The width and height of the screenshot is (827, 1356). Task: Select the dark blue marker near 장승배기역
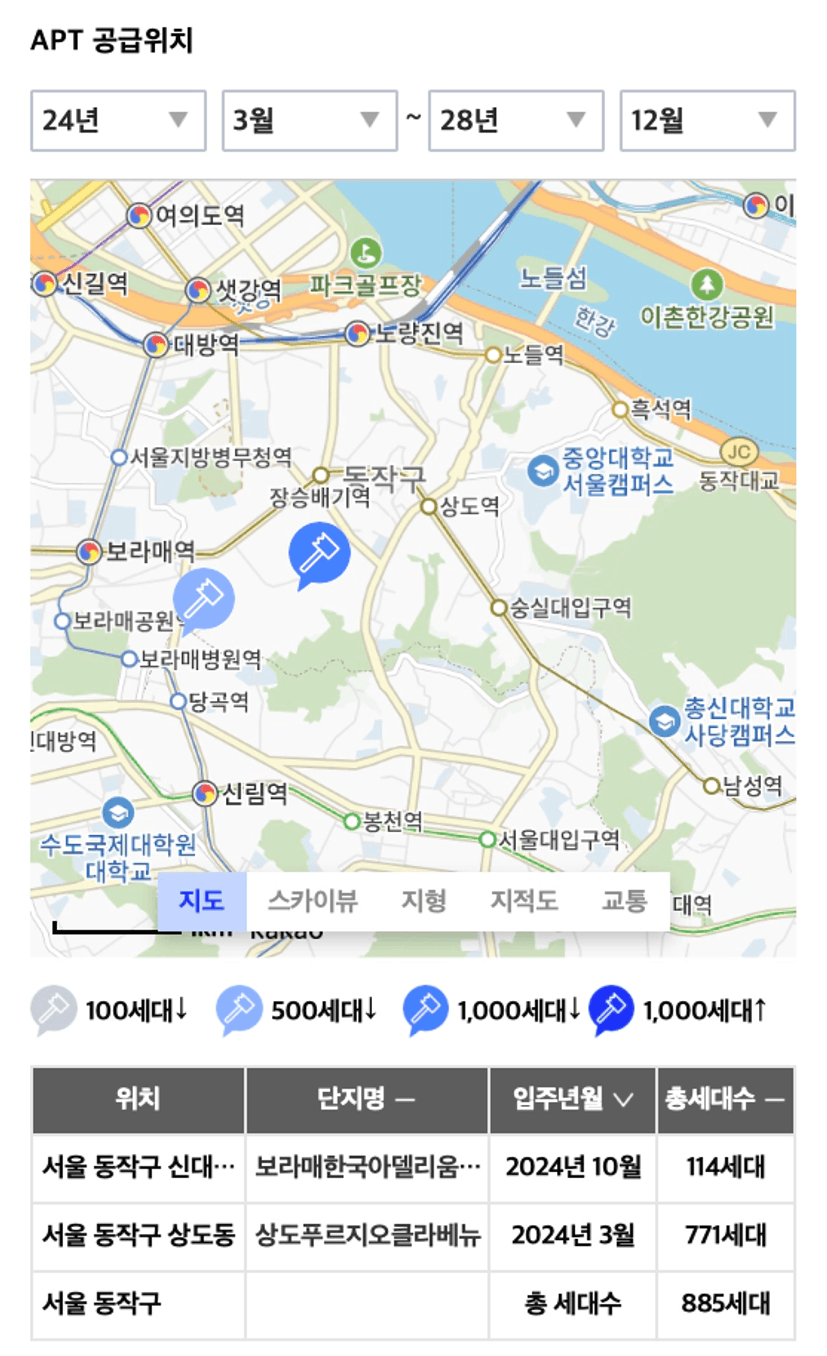click(x=319, y=555)
